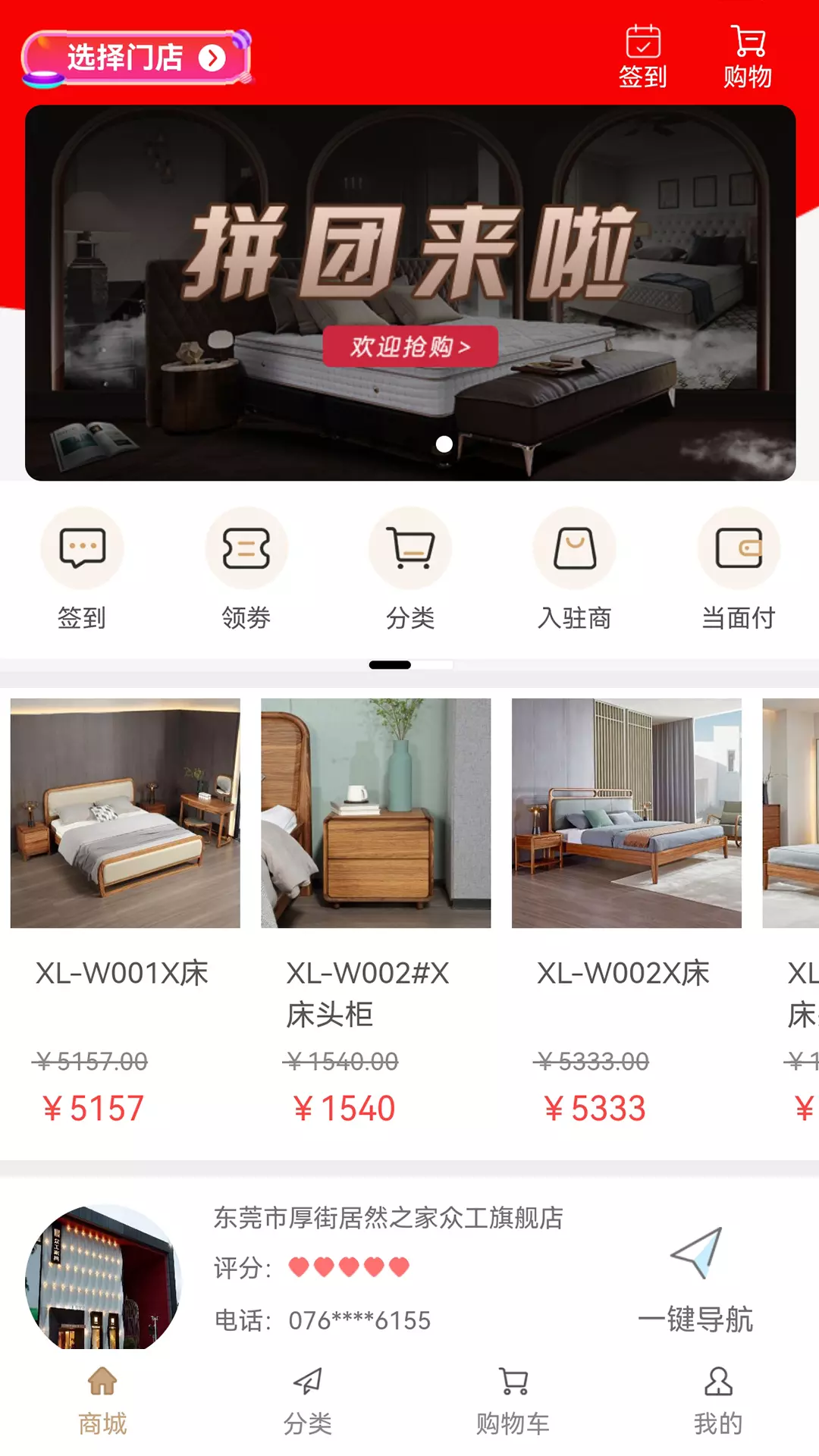The image size is (819, 1456).
Task: Tap the 选择门店 store selector button
Action: click(x=136, y=58)
